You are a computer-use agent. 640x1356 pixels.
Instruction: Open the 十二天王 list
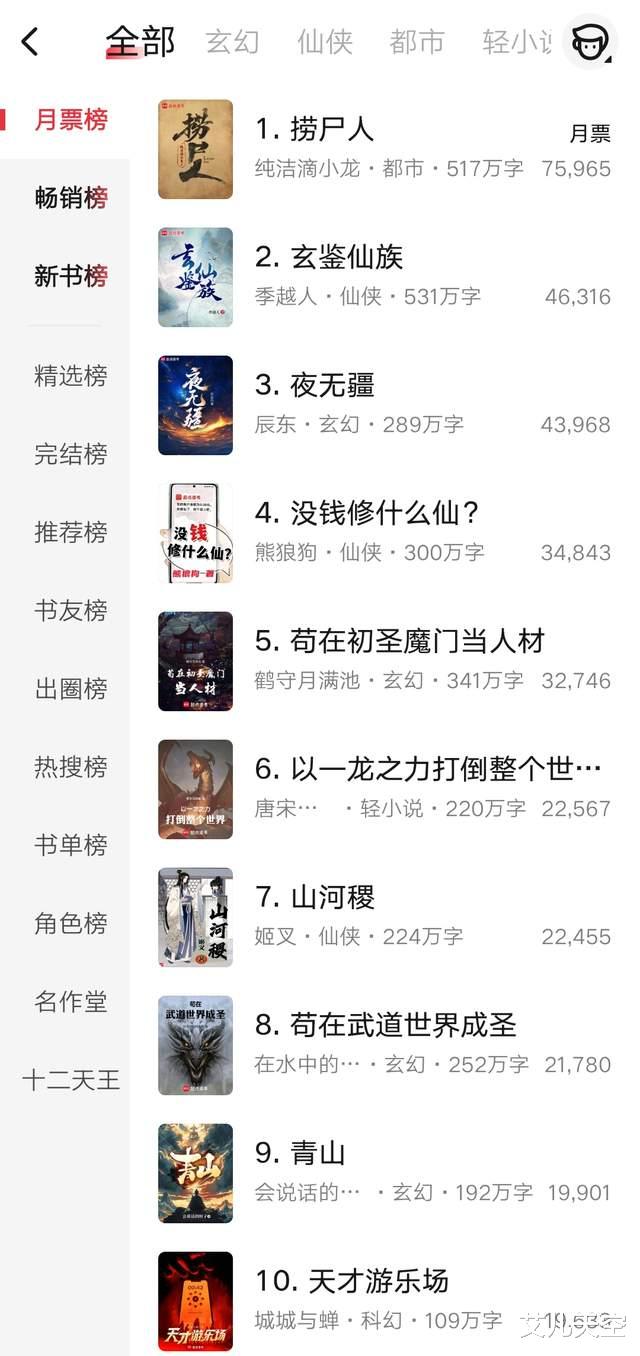point(71,1080)
